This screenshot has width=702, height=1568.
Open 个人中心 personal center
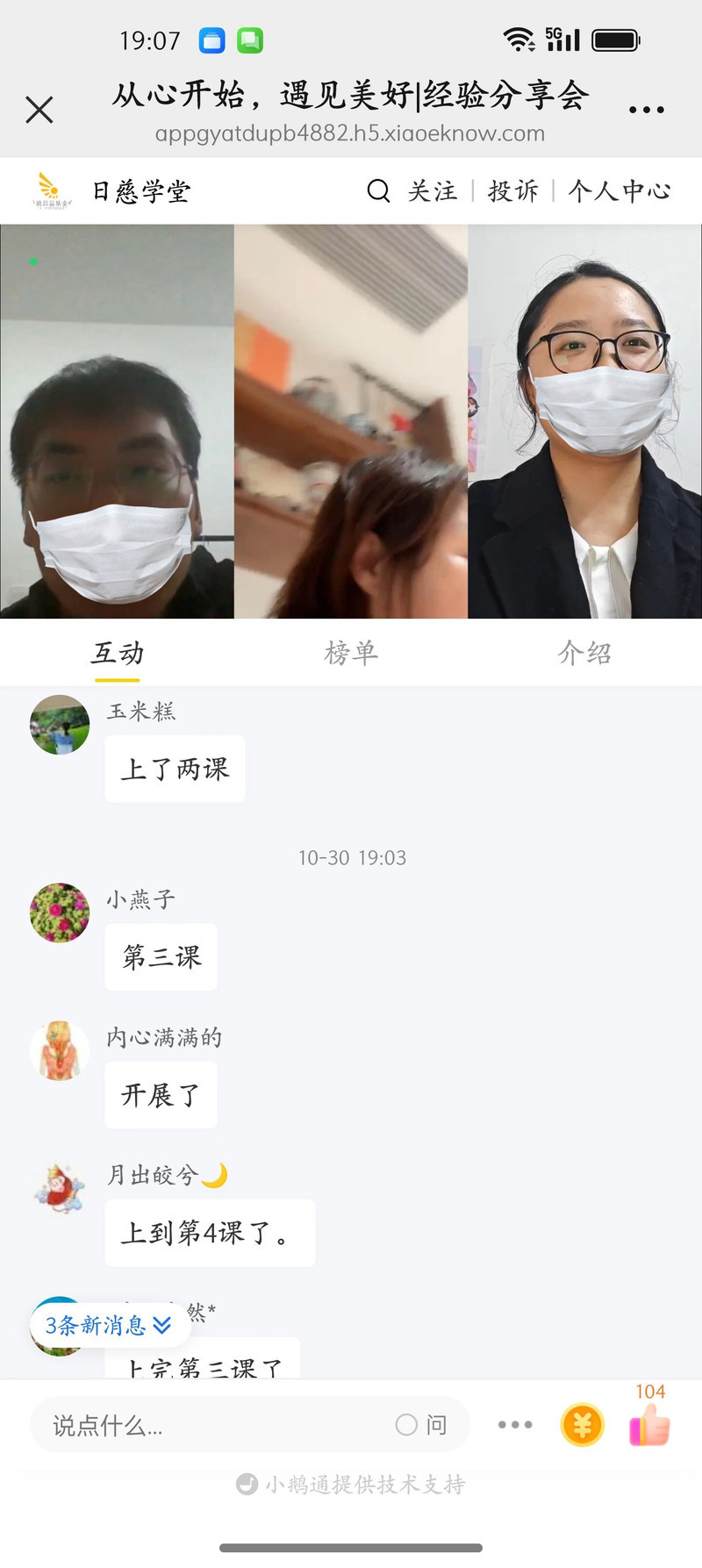[620, 191]
